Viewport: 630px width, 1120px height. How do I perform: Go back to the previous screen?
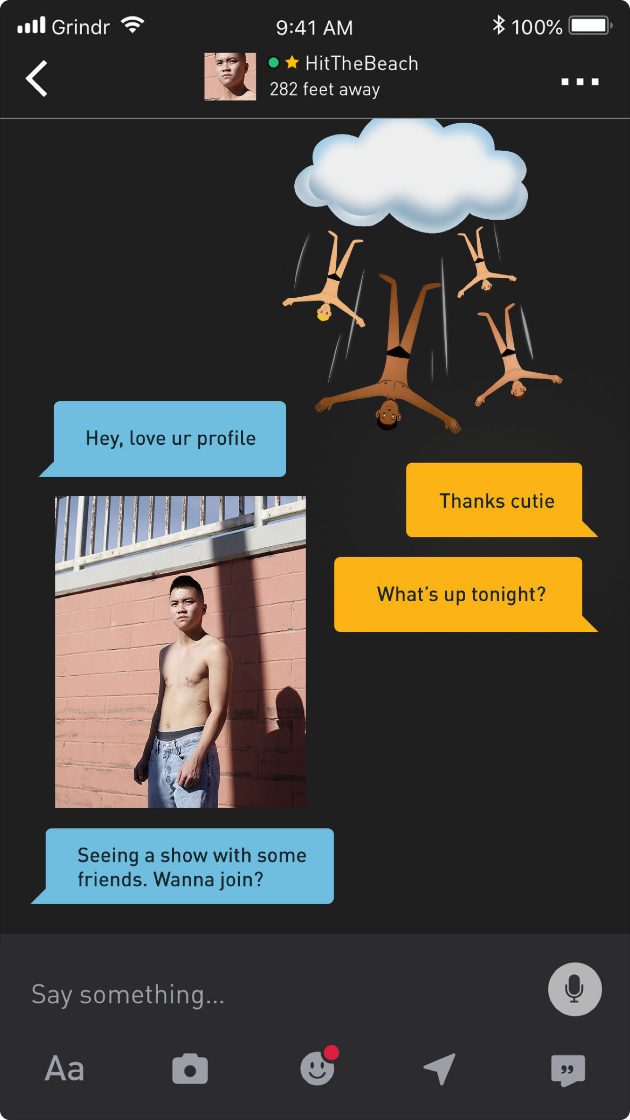37,78
